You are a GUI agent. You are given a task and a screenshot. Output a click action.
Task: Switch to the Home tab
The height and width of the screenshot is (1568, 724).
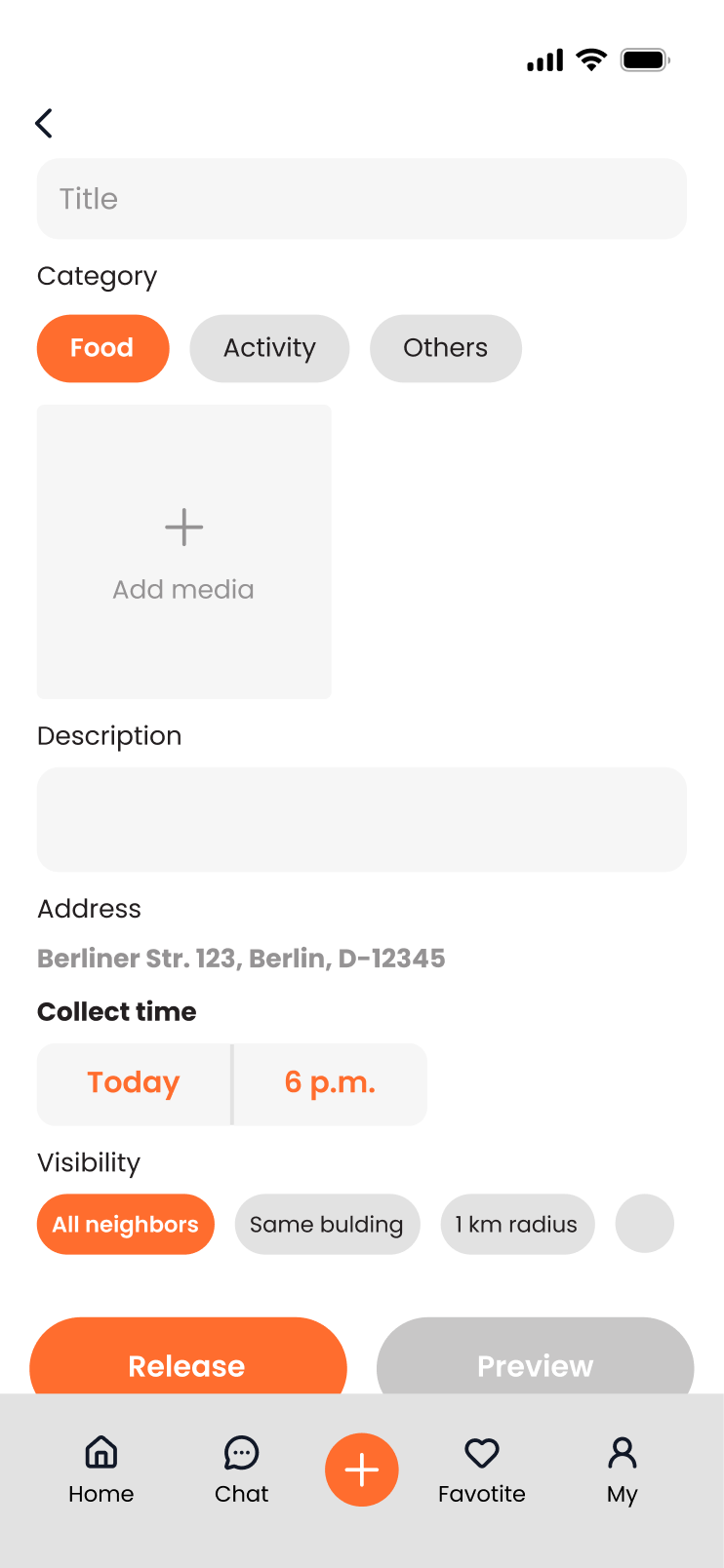(101, 1470)
